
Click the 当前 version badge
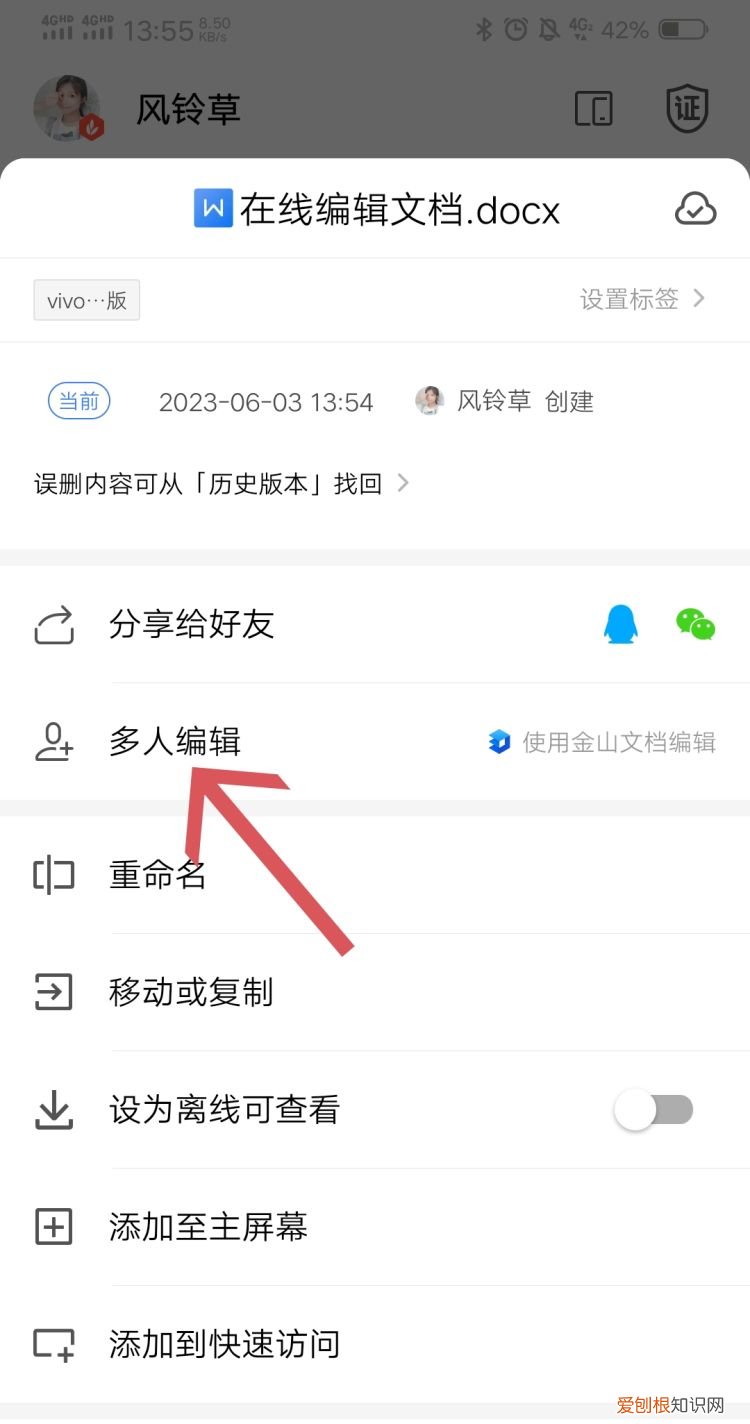(x=79, y=401)
